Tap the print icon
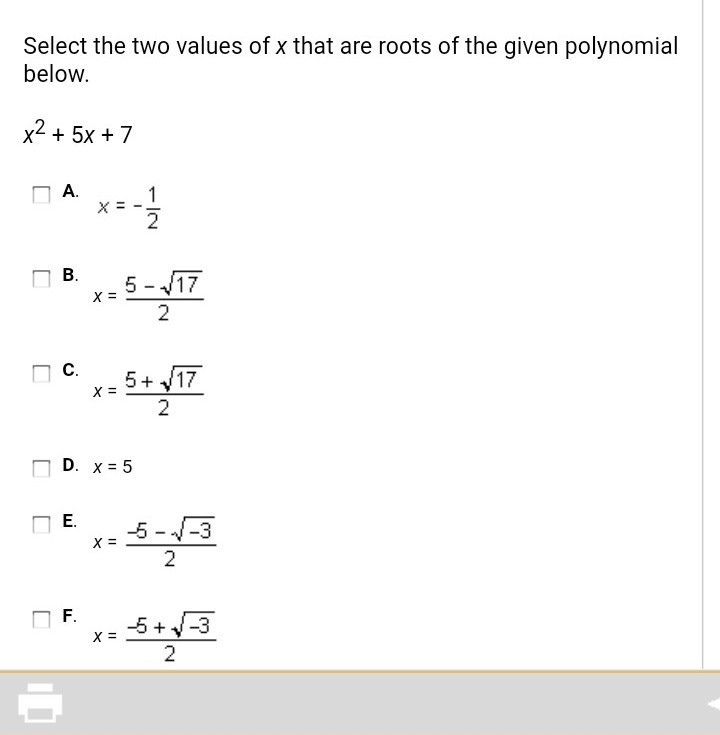This screenshot has width=720, height=735. tap(39, 702)
